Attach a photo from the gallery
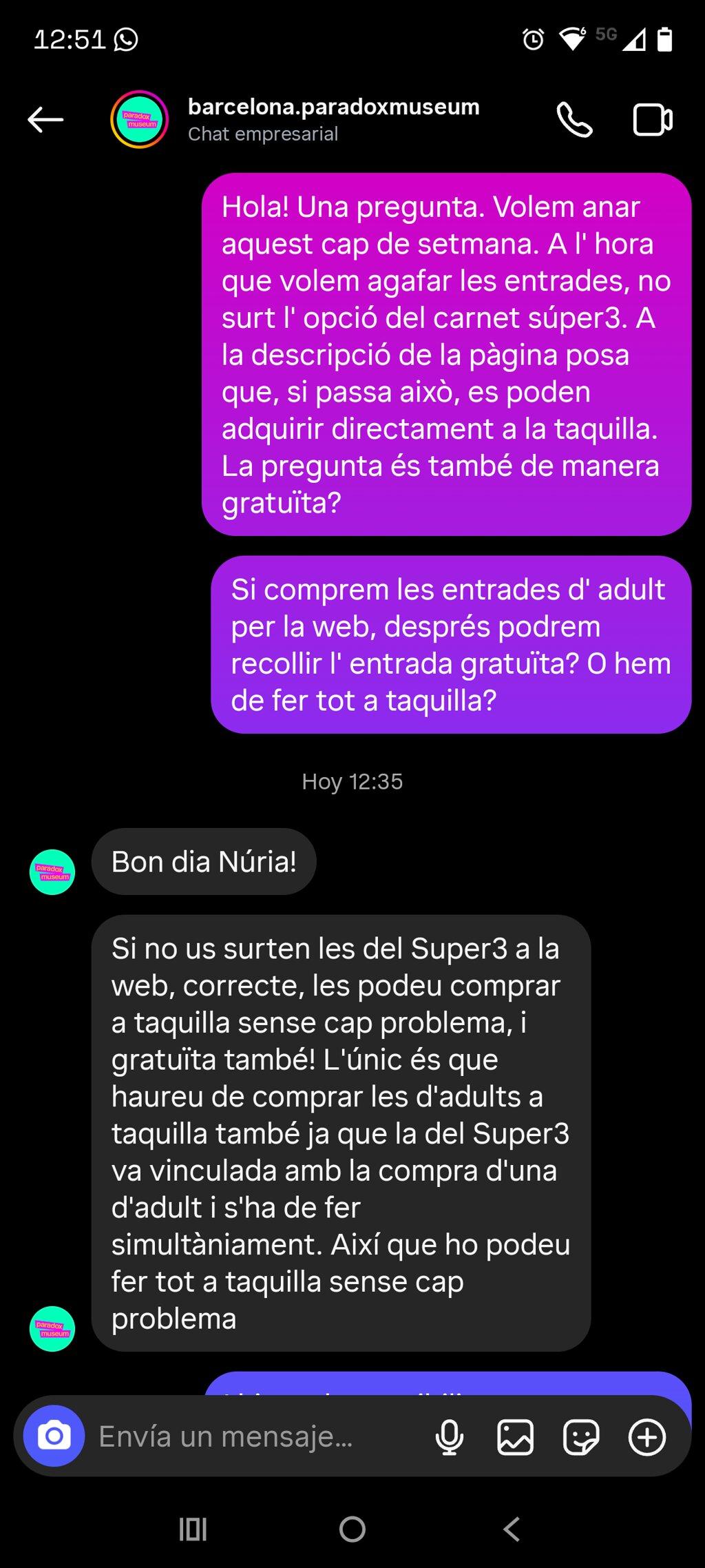 tap(516, 1437)
